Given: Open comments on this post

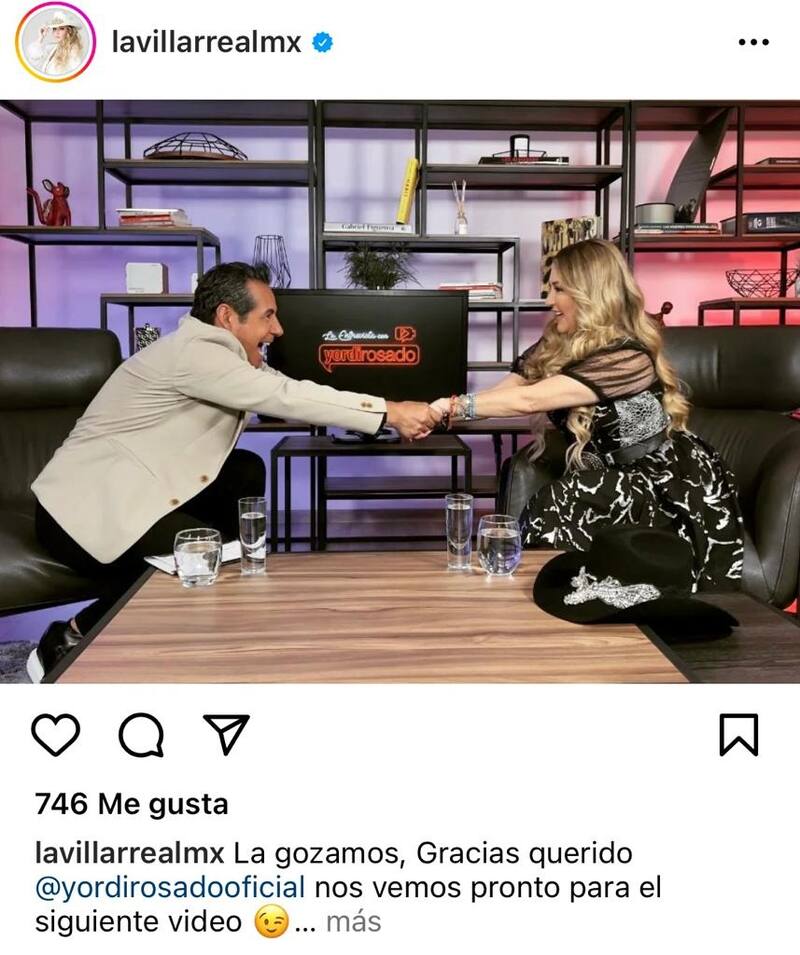Looking at the screenshot, I should pos(140,736).
